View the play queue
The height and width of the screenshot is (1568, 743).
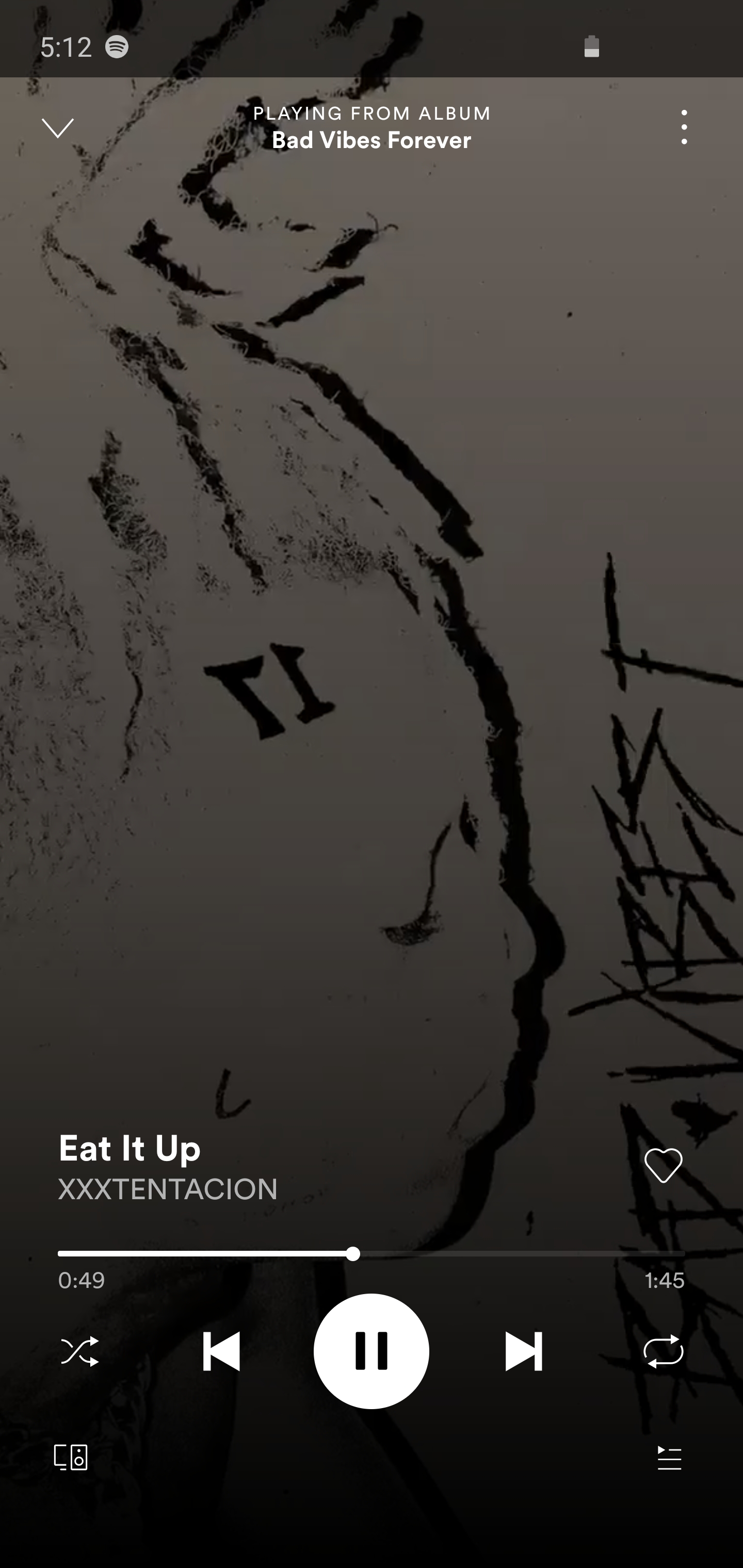click(669, 1459)
